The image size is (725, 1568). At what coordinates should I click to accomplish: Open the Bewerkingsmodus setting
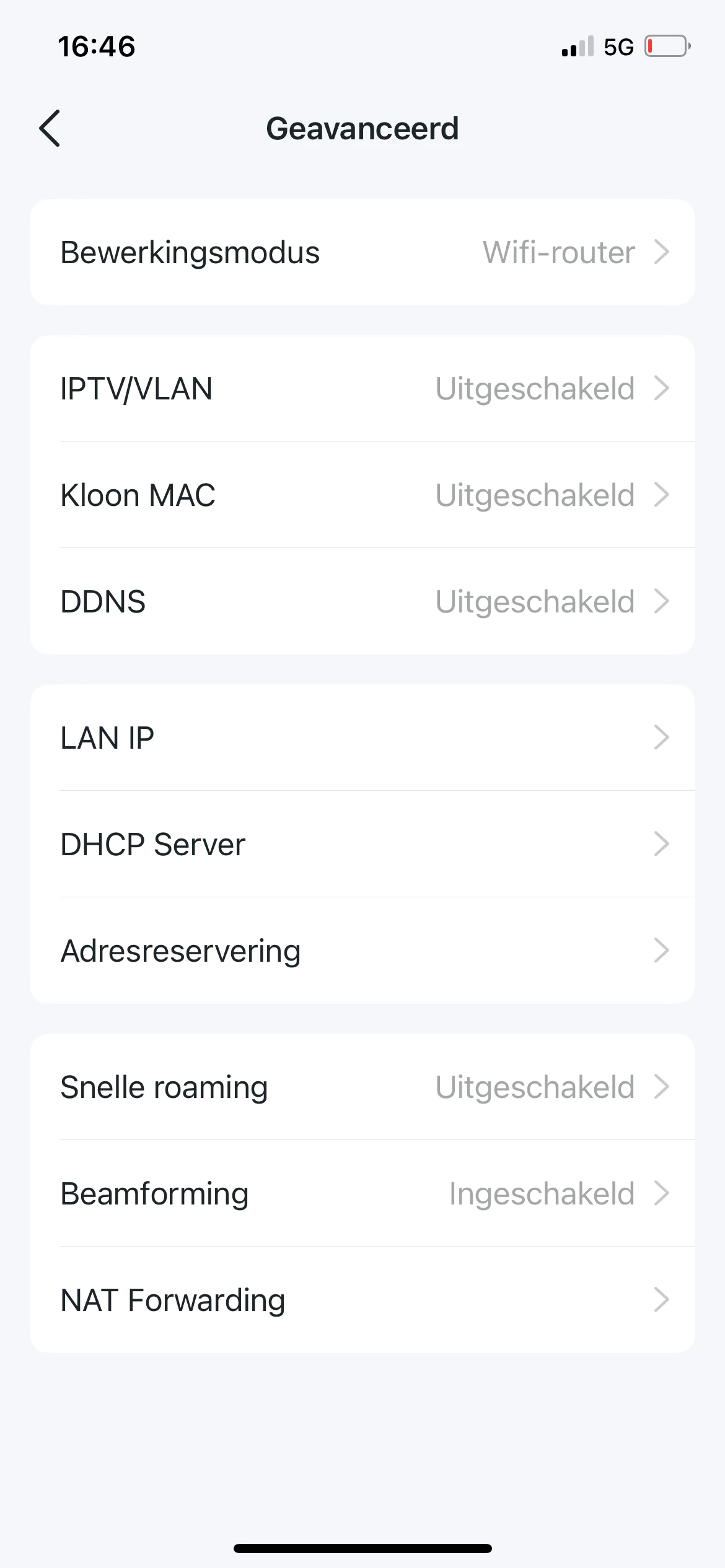[x=362, y=252]
